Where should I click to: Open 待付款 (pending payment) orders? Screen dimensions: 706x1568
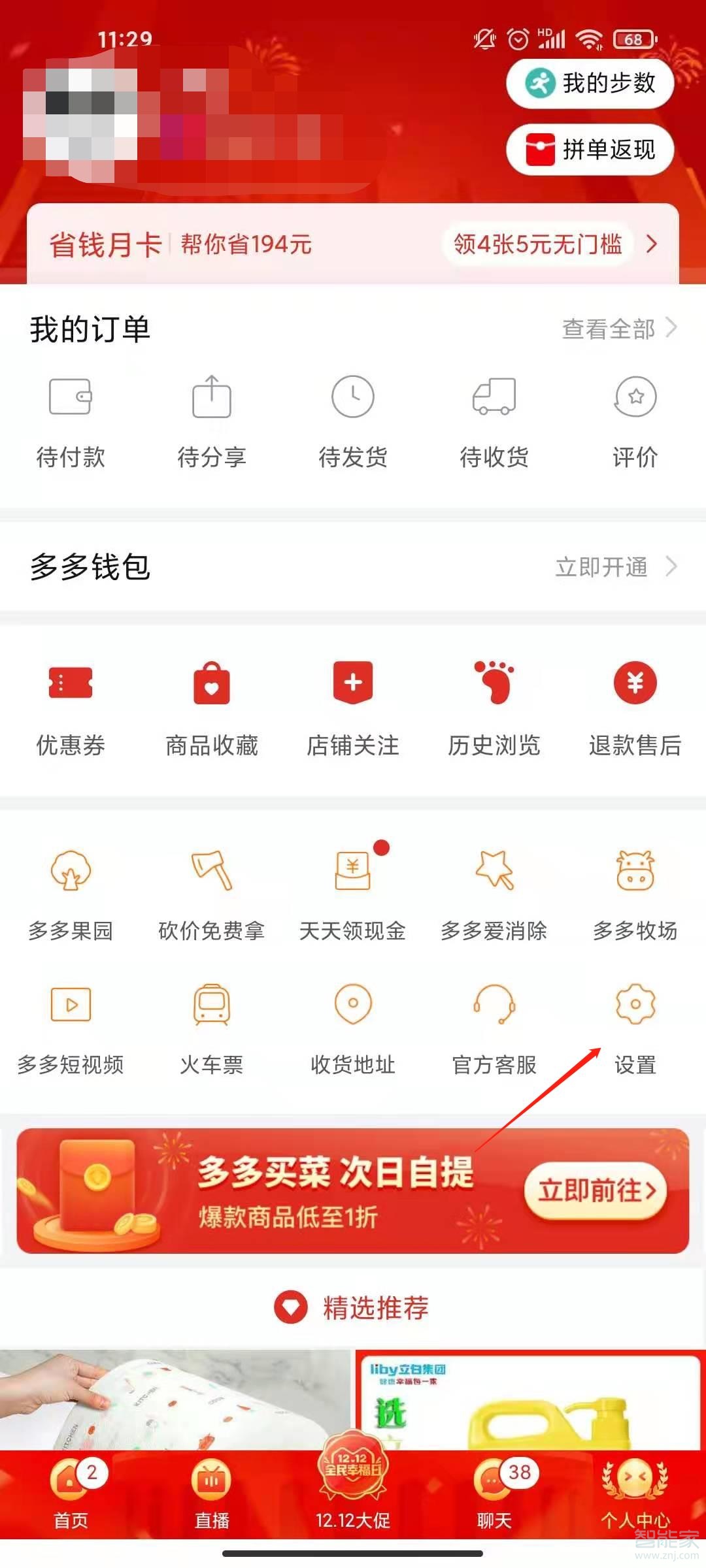click(x=71, y=421)
